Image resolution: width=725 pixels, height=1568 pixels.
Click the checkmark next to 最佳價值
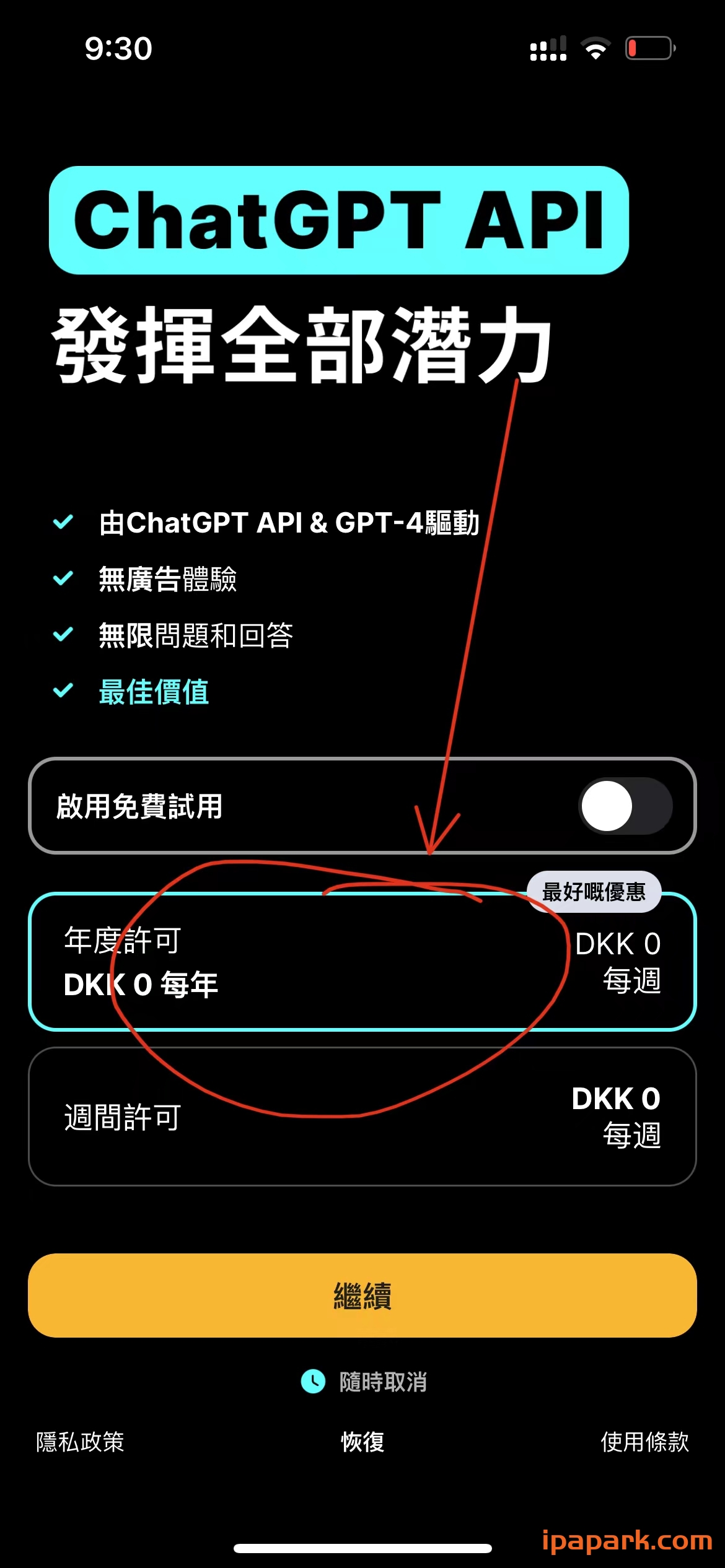pyautogui.click(x=64, y=690)
